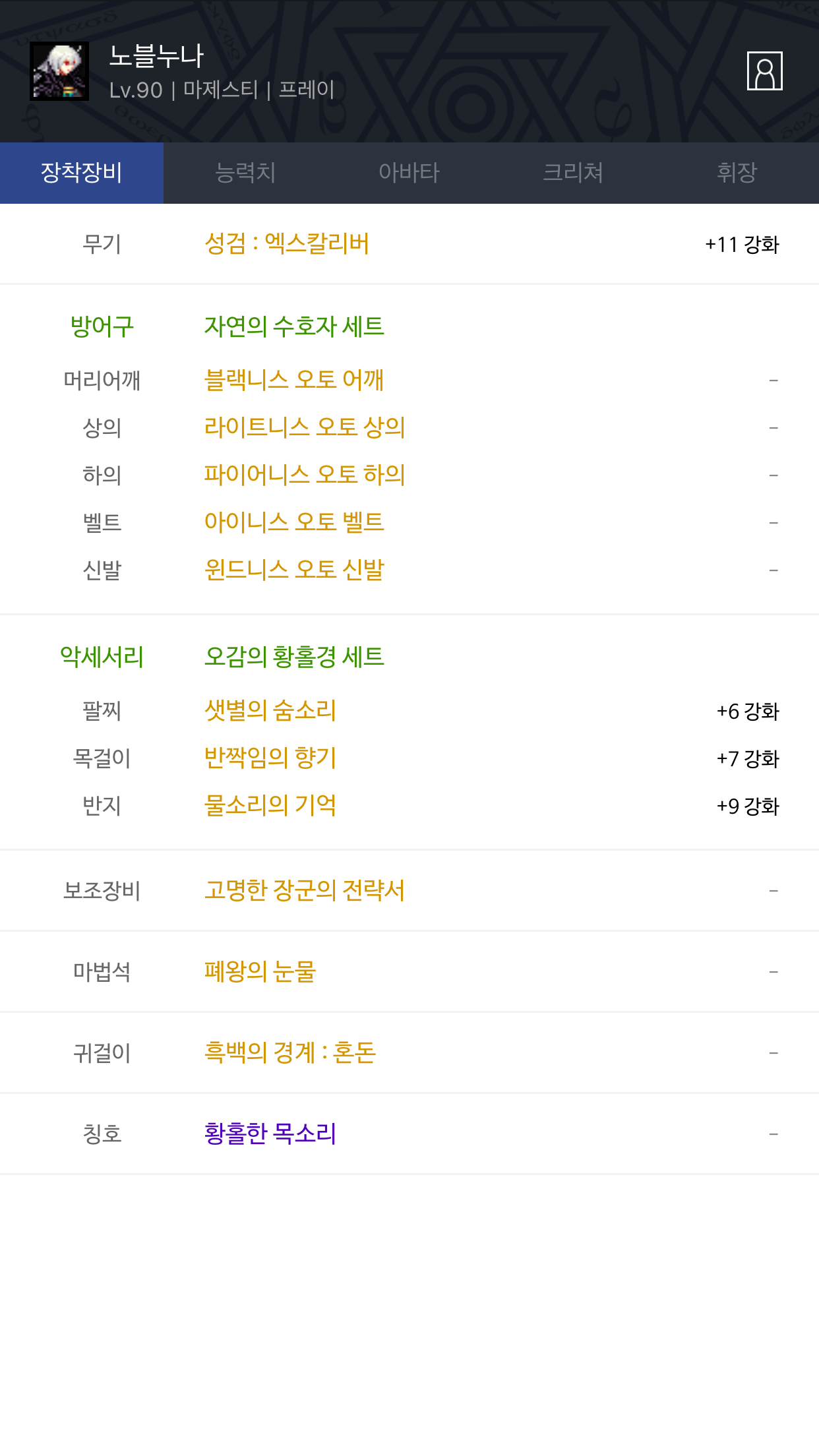Select the 장착장비 tab
819x1456 pixels.
[82, 173]
